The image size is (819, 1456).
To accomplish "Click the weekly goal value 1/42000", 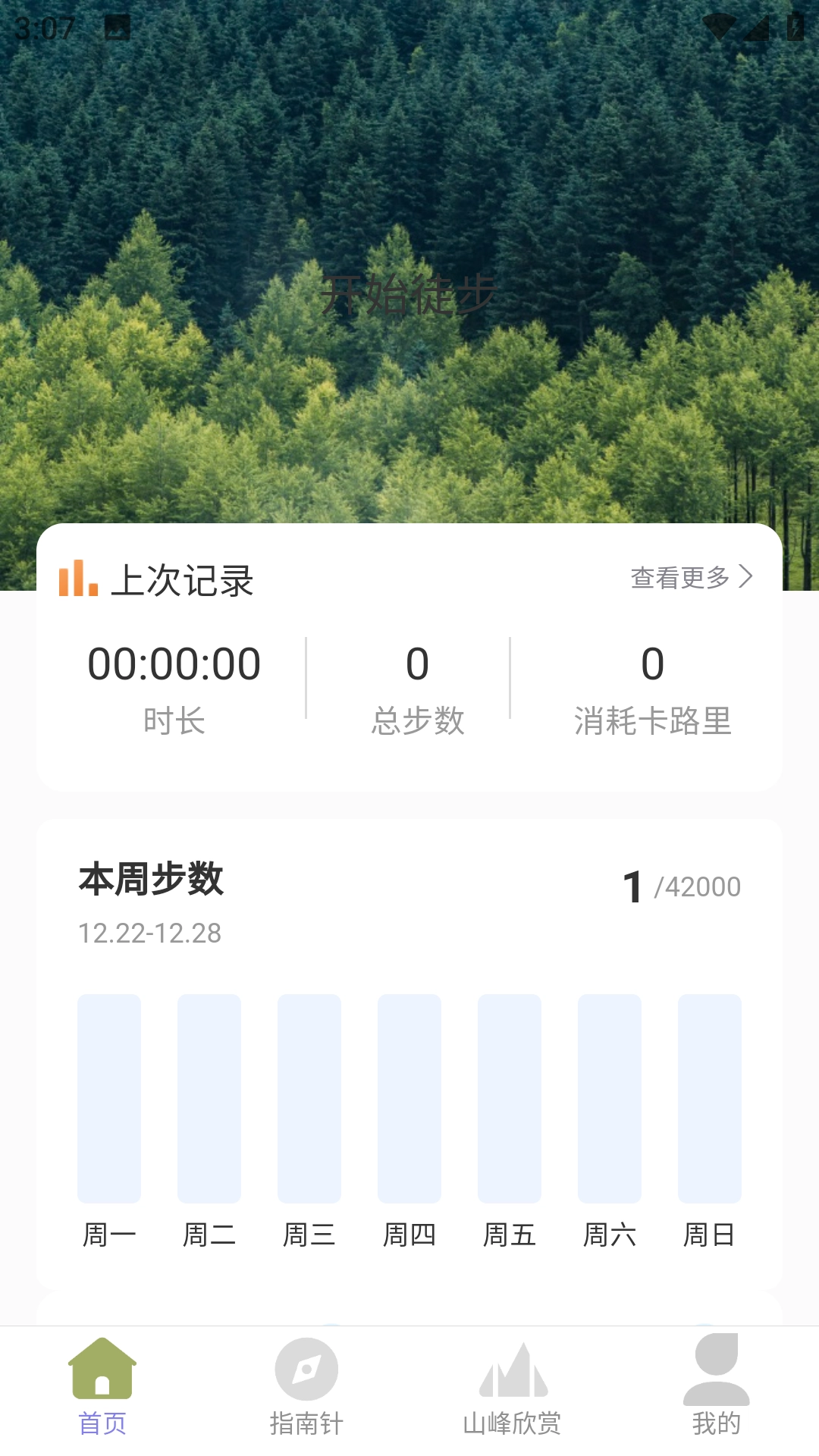I will [x=681, y=886].
